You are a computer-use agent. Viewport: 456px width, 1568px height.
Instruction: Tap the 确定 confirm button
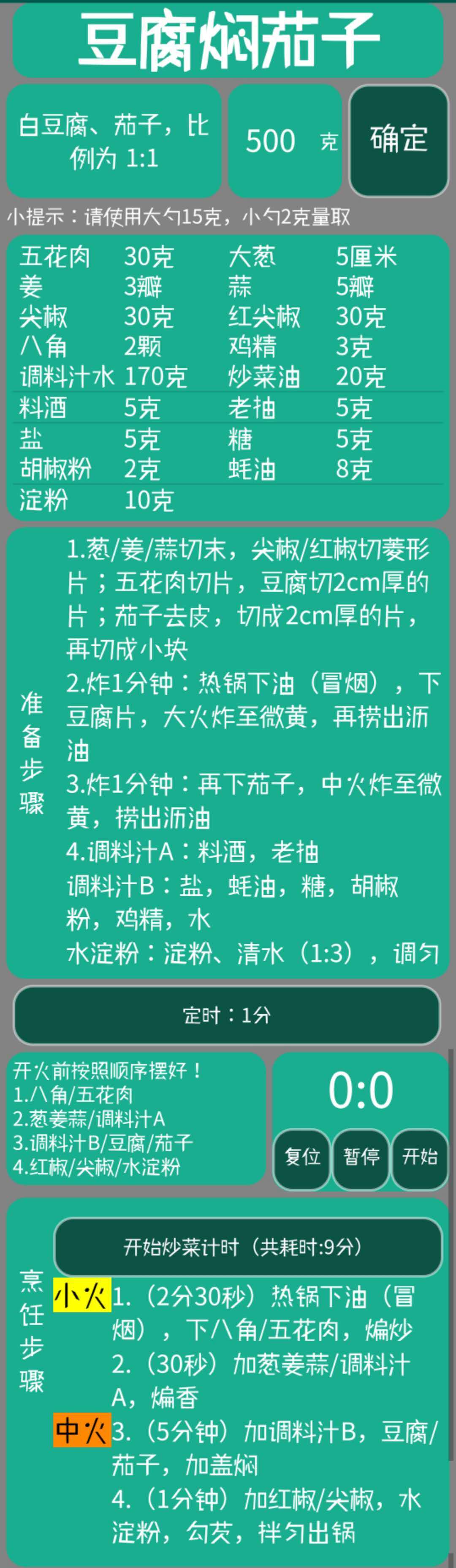[x=399, y=141]
